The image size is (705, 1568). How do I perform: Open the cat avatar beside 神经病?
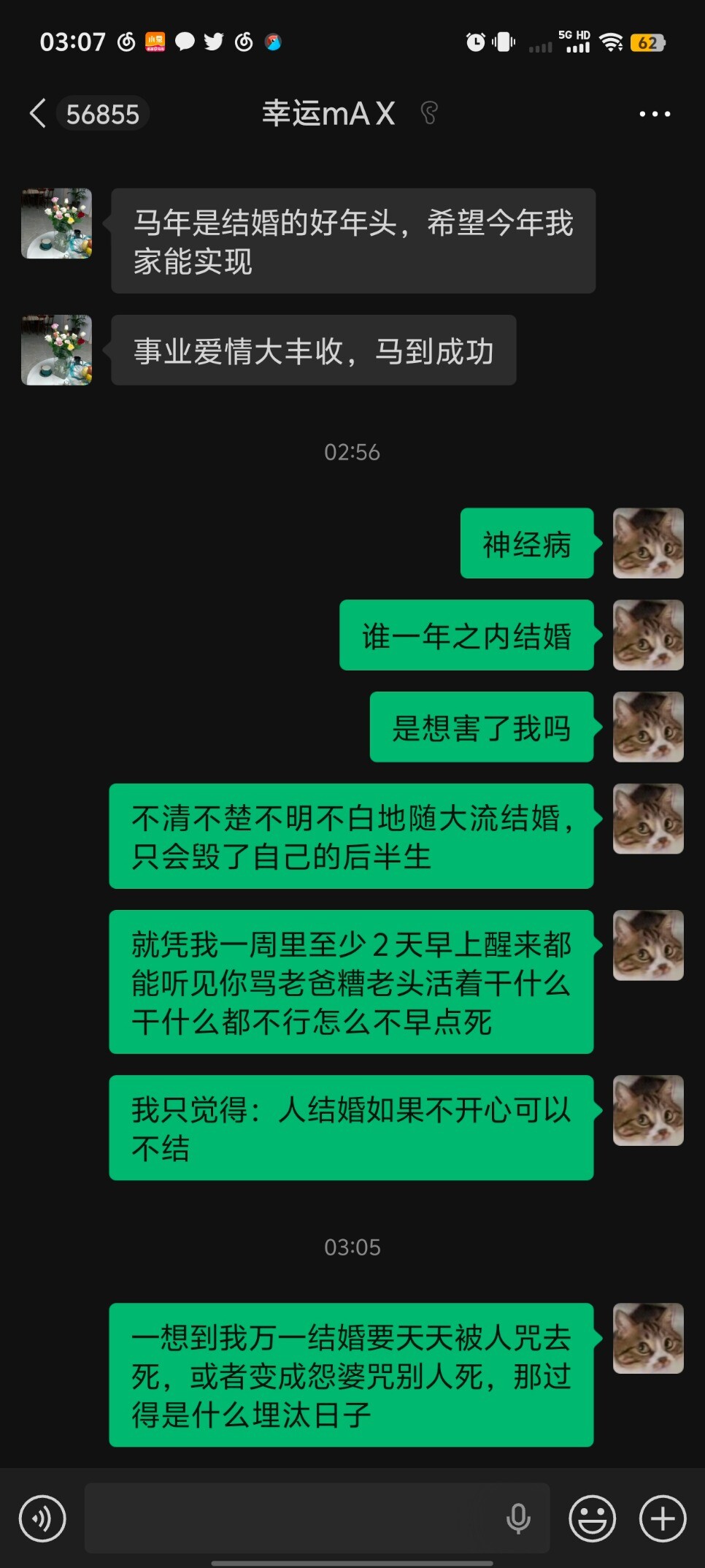647,543
